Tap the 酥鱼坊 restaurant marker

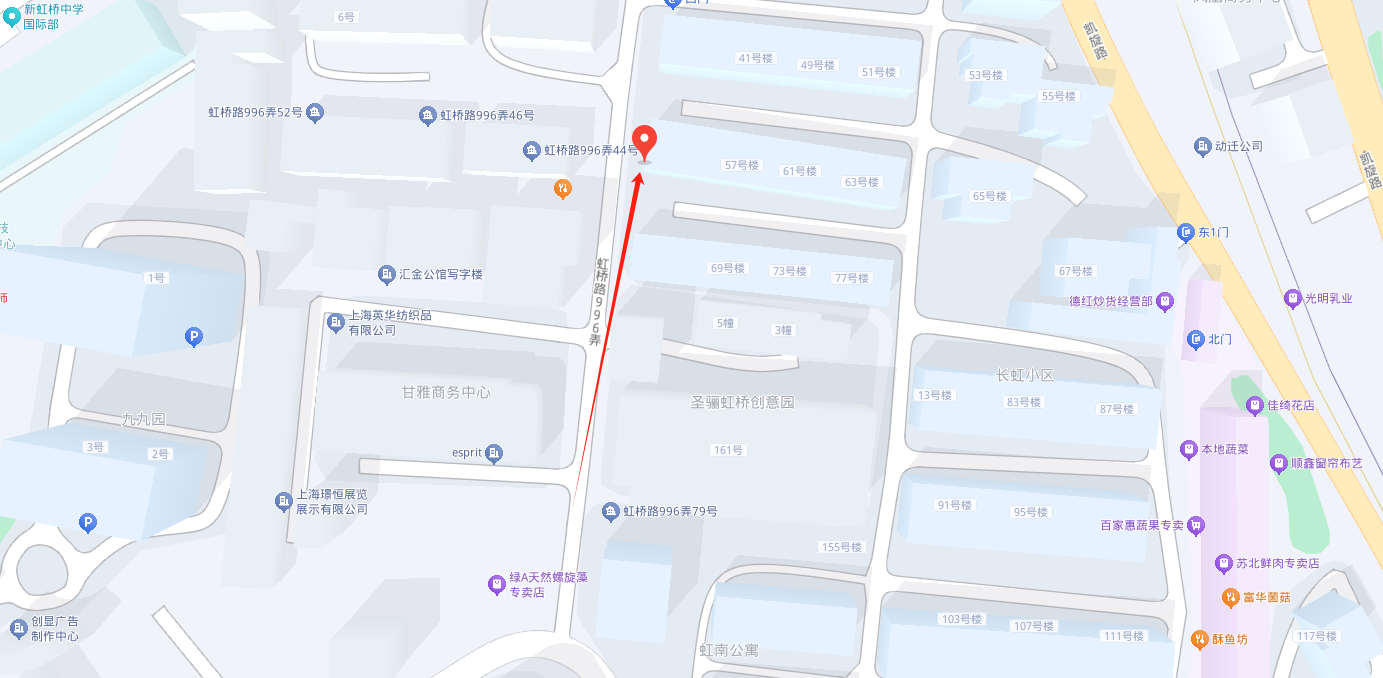pos(1199,638)
